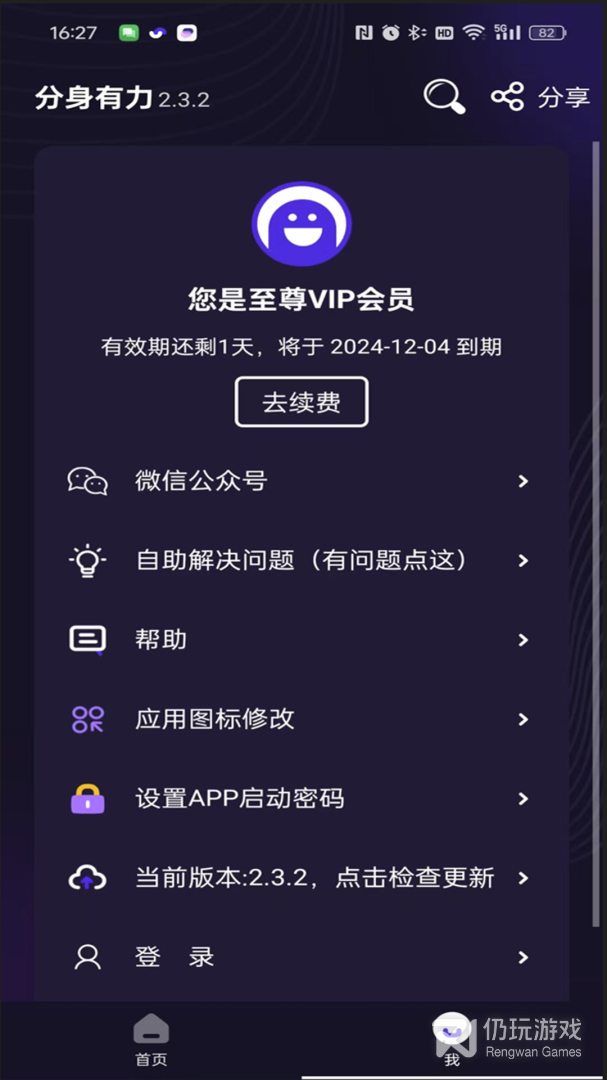The width and height of the screenshot is (607, 1080).
Task: Open the 微信公众号 row
Action: [x=300, y=481]
